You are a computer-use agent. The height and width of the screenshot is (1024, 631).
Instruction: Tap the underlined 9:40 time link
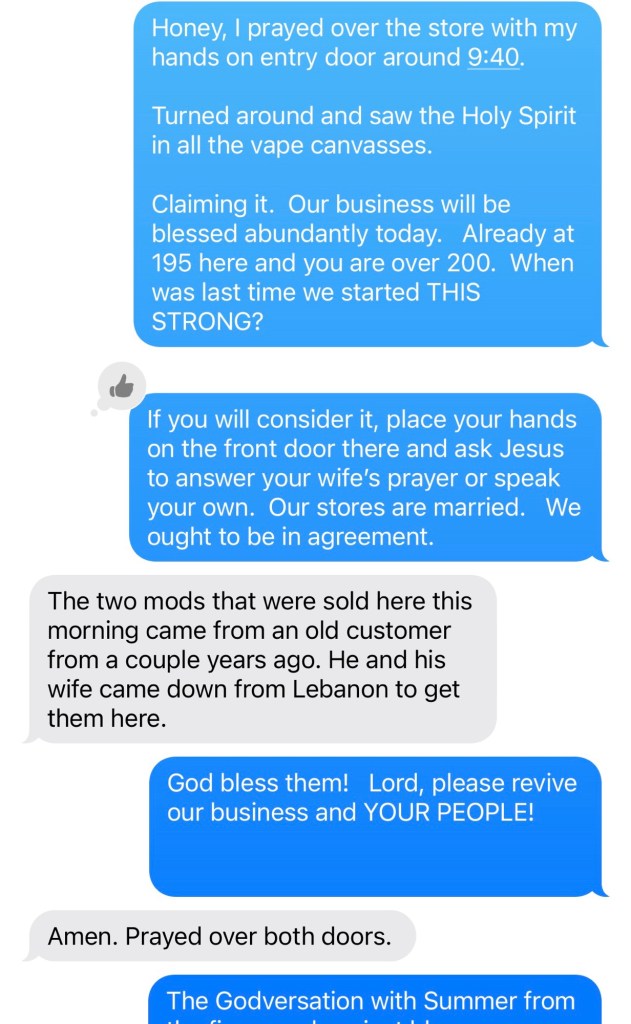point(494,58)
